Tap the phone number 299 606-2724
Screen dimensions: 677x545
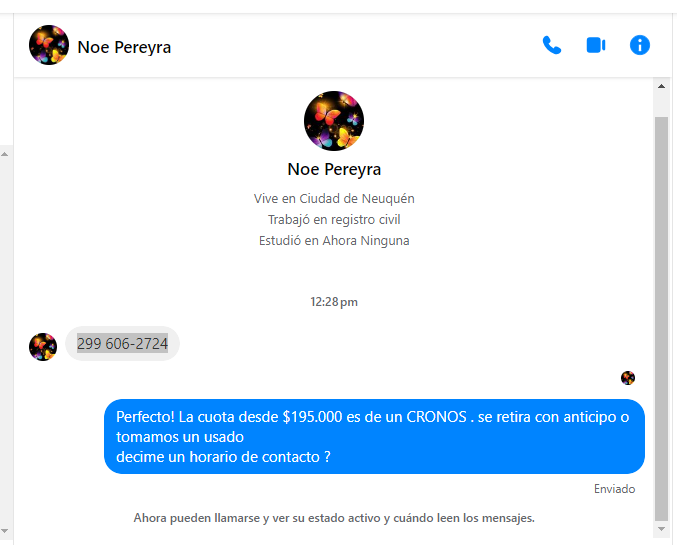click(122, 344)
